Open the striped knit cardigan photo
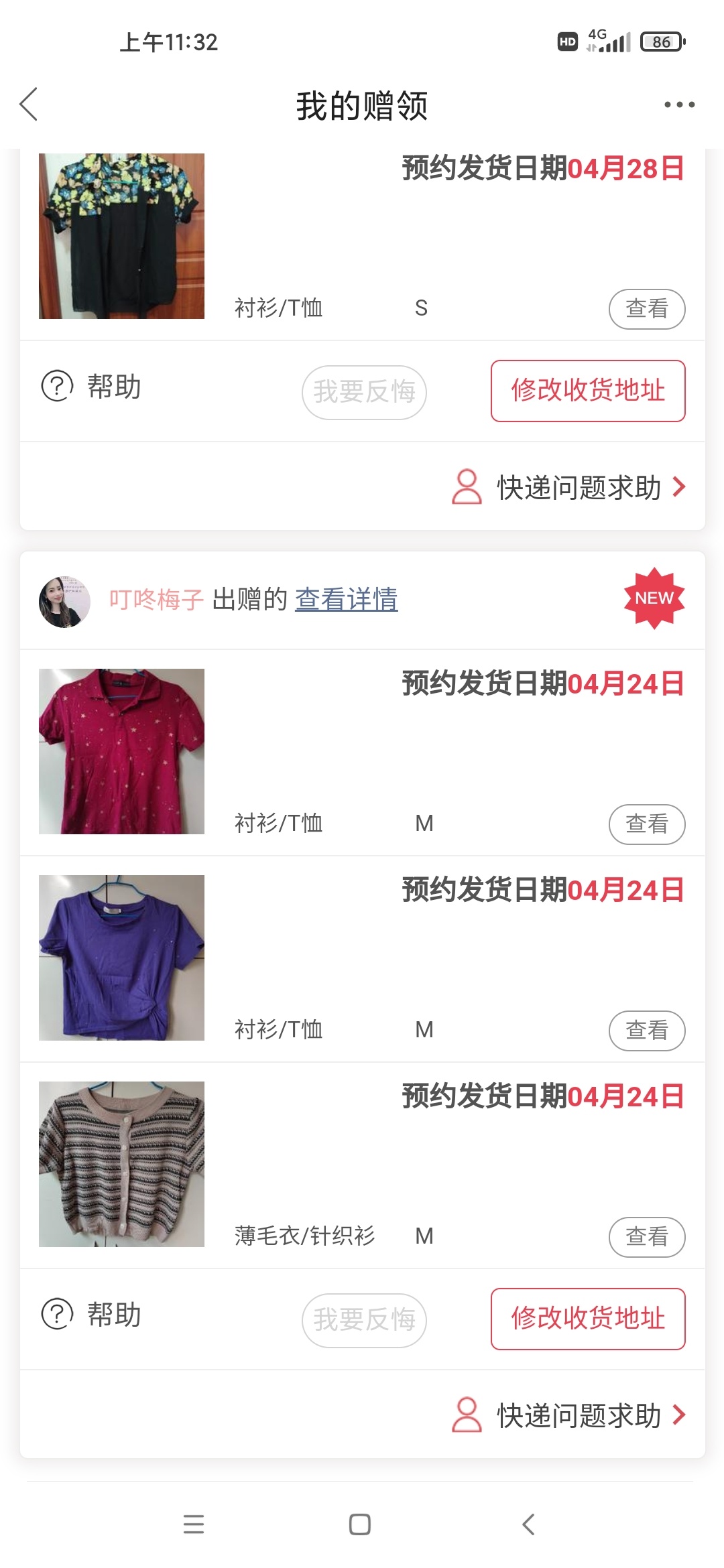 [x=121, y=1164]
